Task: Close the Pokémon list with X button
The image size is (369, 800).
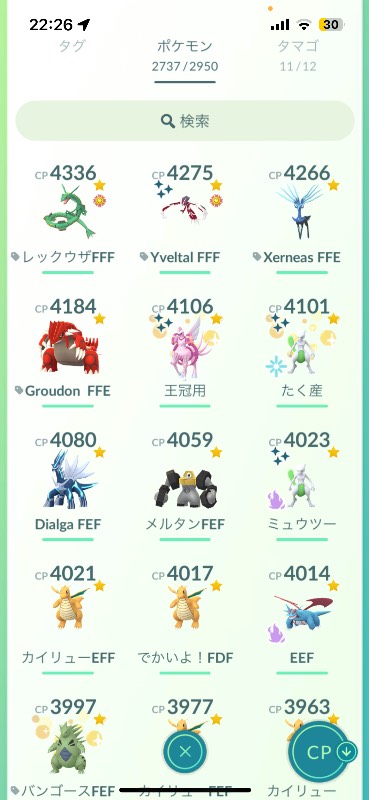Action: click(x=185, y=751)
